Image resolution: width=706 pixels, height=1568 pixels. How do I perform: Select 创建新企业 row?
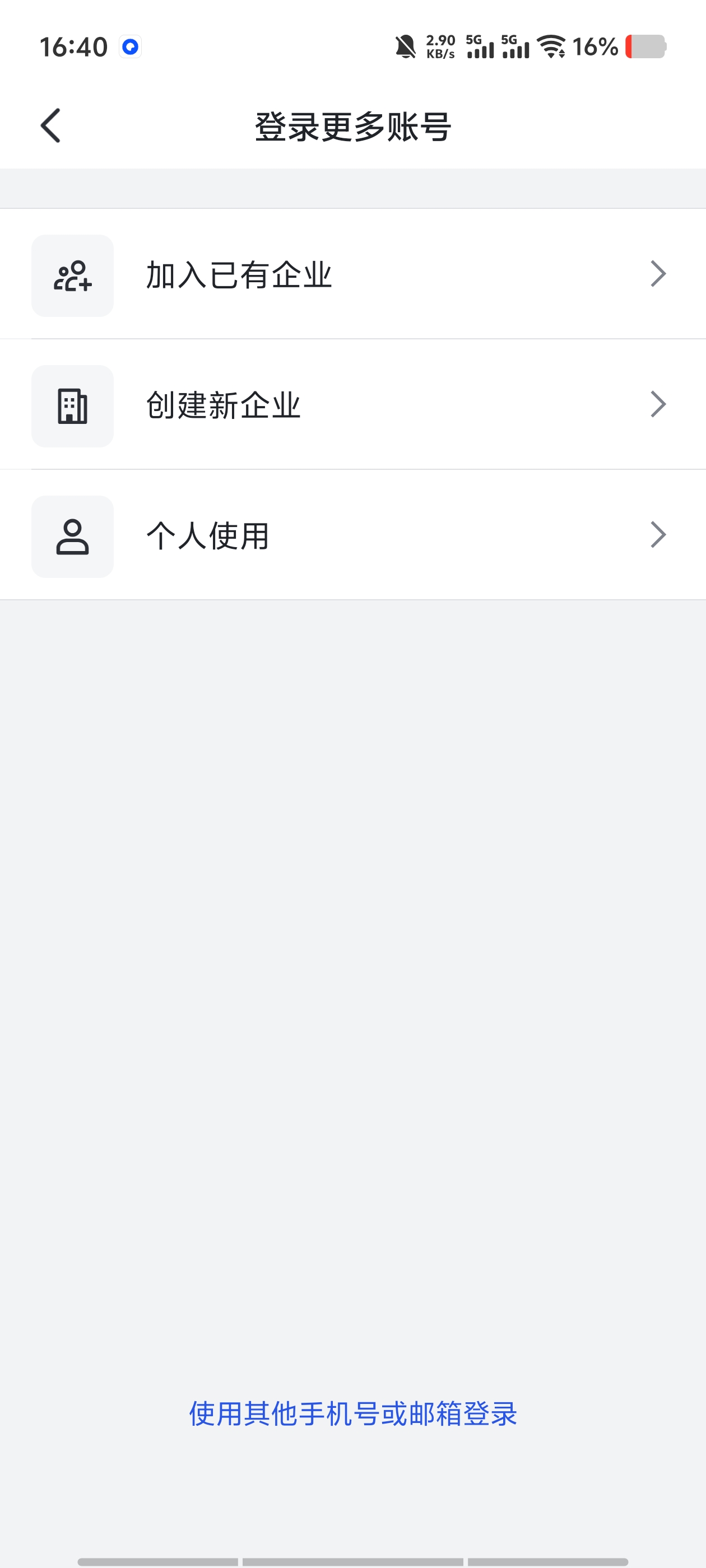352,405
